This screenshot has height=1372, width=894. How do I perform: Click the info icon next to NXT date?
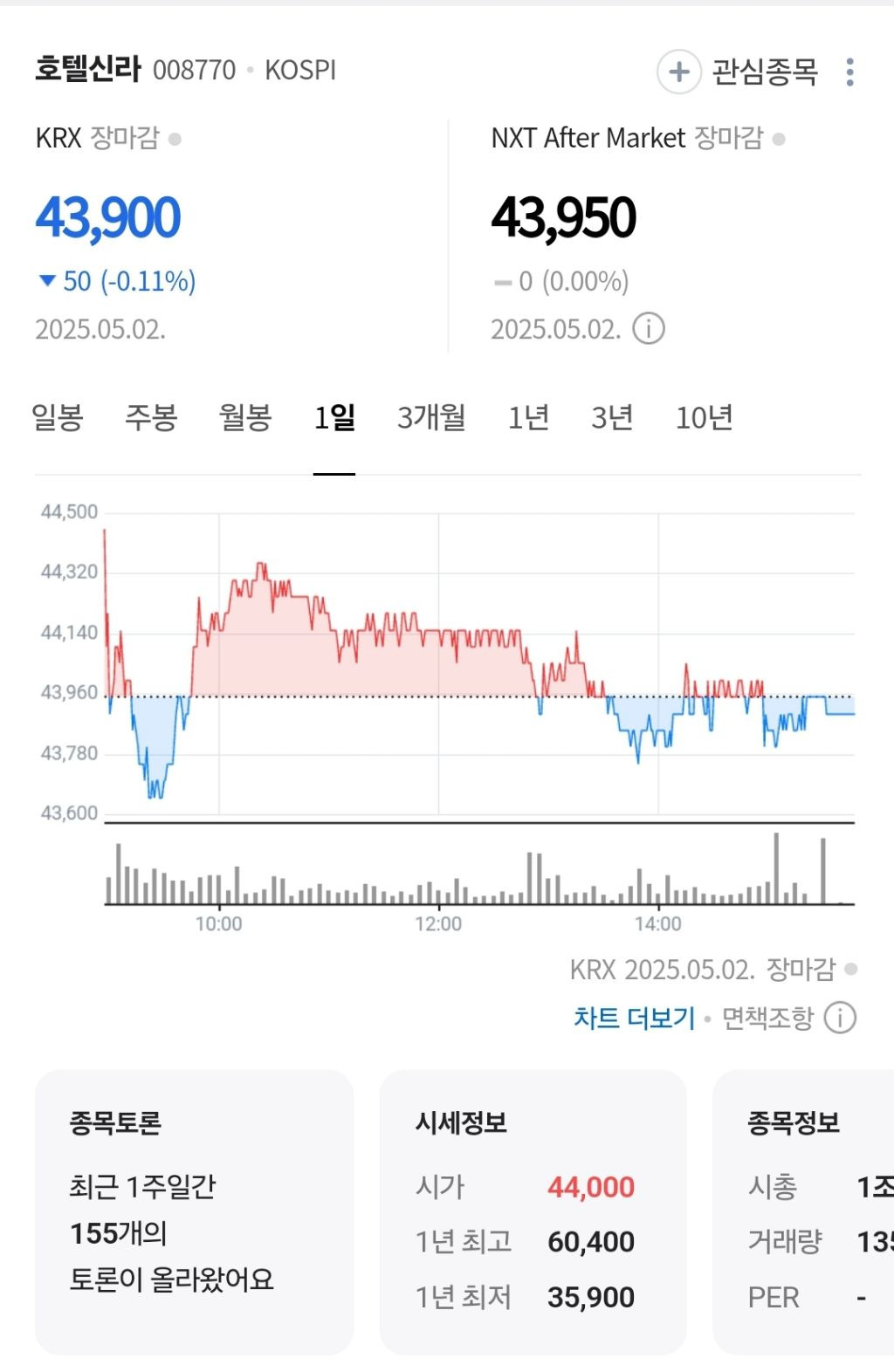(648, 328)
